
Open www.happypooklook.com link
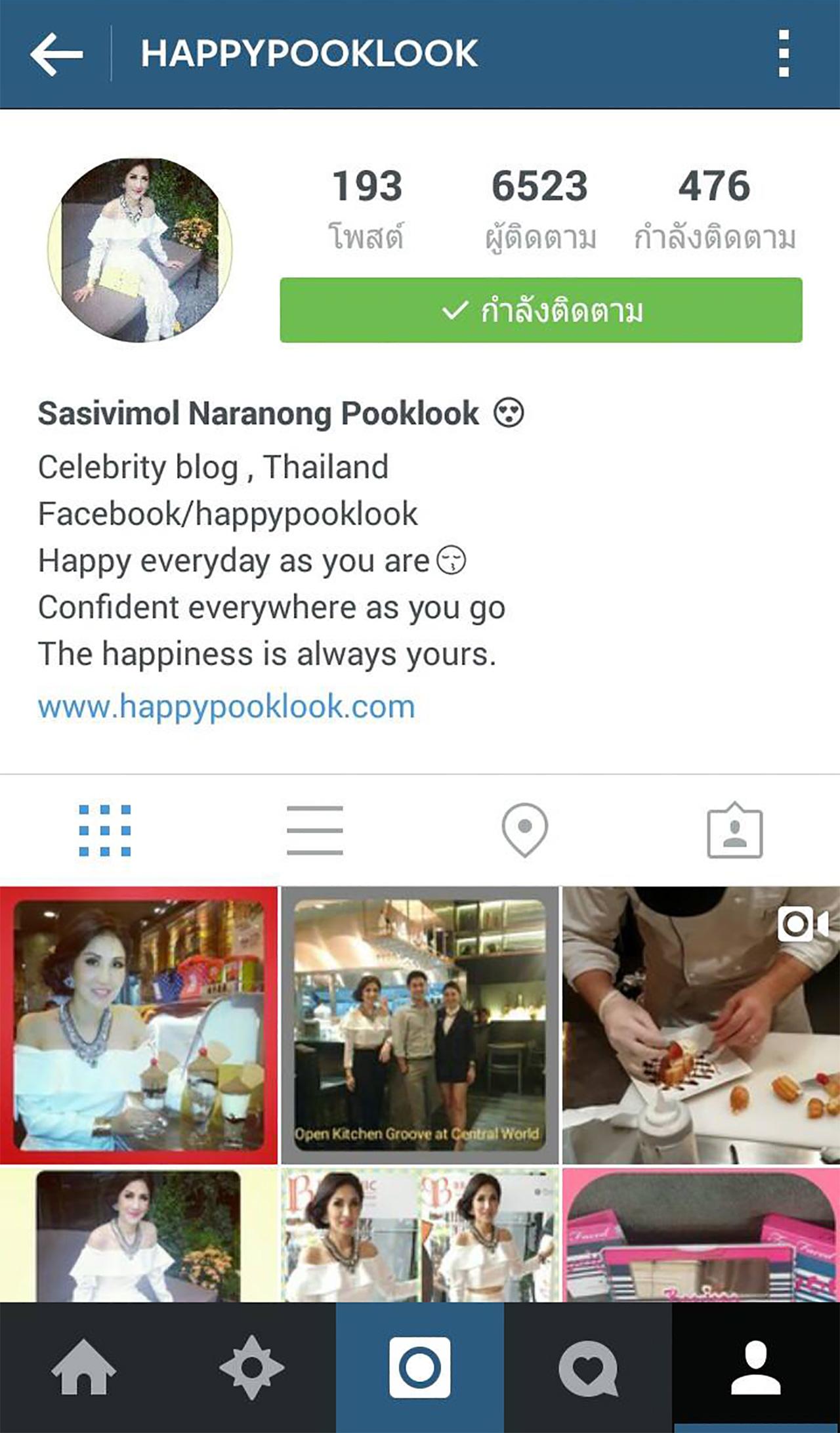[226, 707]
